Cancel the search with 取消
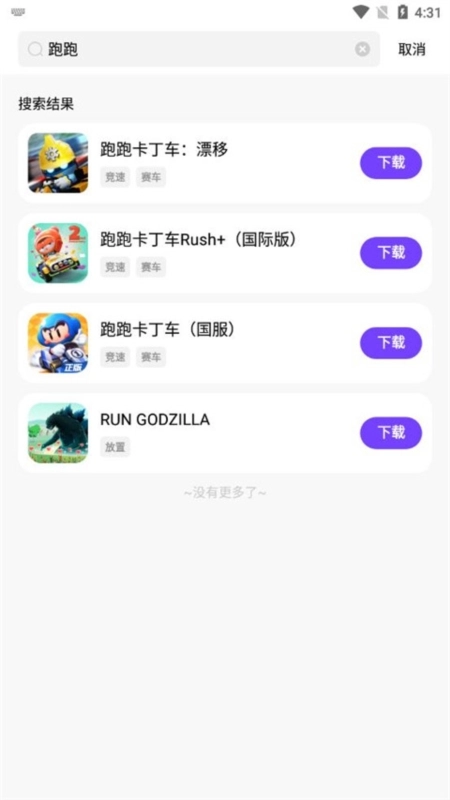Viewport: 450px width, 800px height. pyautogui.click(x=412, y=49)
